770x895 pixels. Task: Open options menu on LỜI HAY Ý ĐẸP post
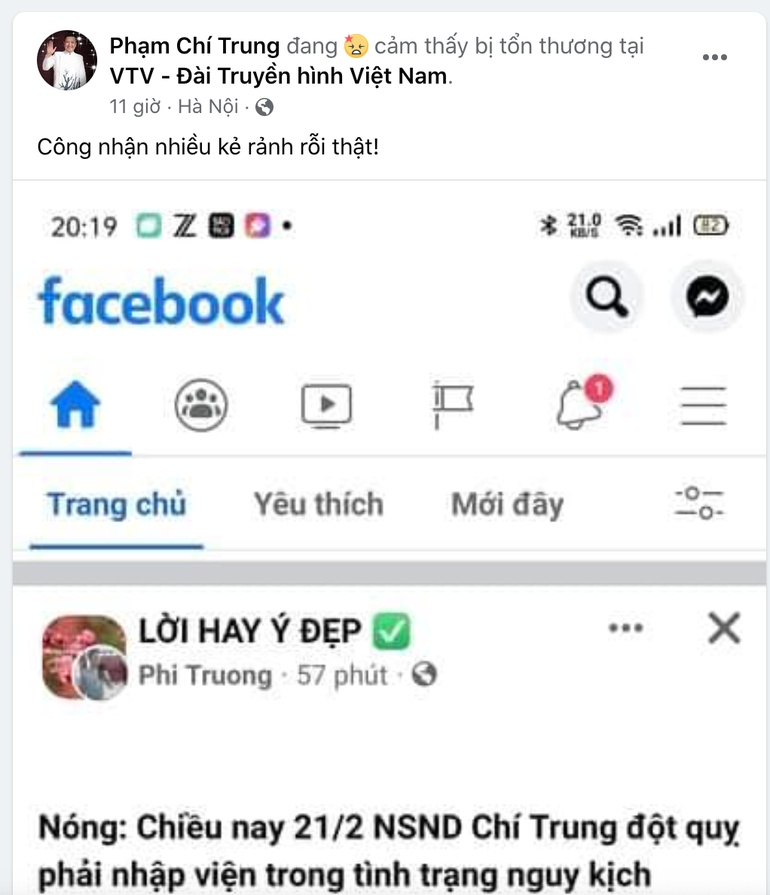click(x=626, y=628)
